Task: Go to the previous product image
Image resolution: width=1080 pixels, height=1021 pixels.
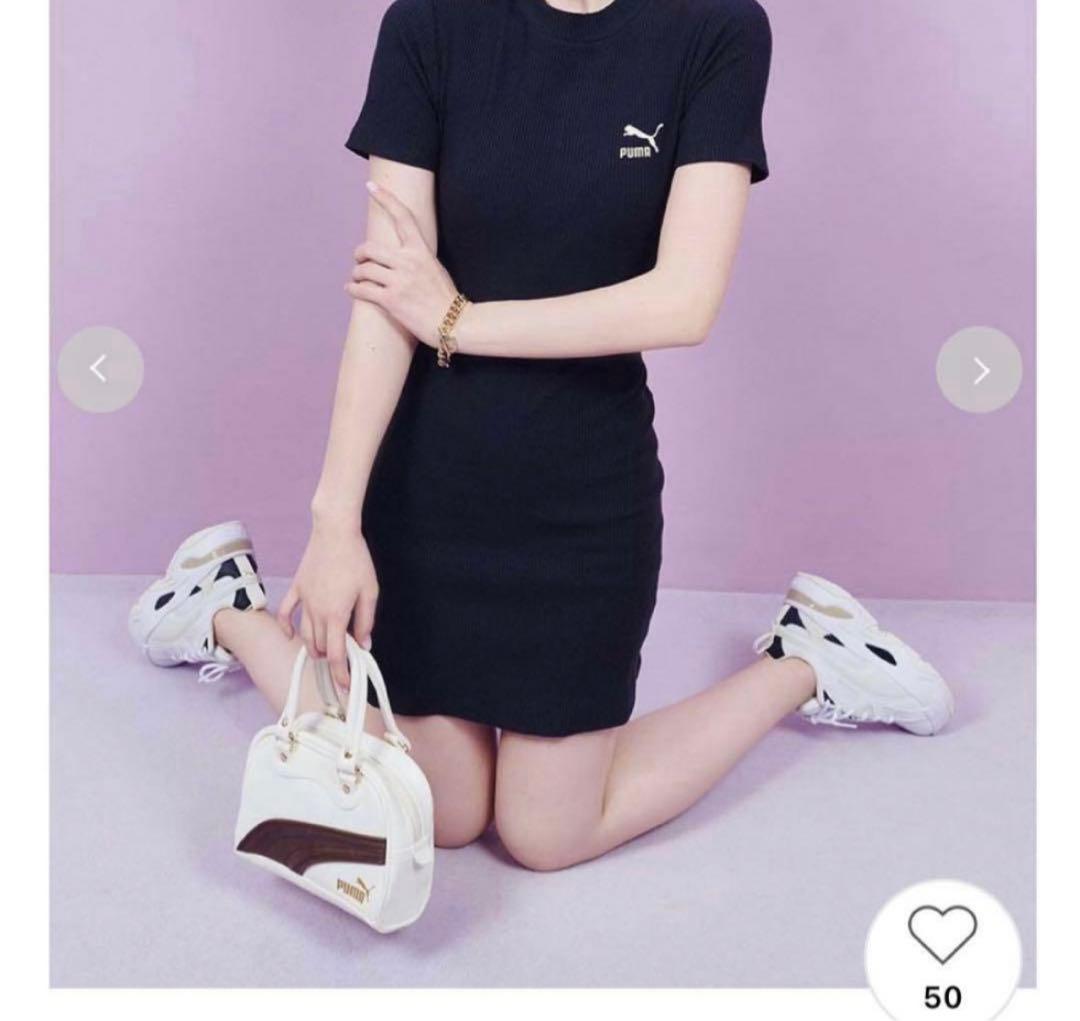Action: [100, 370]
